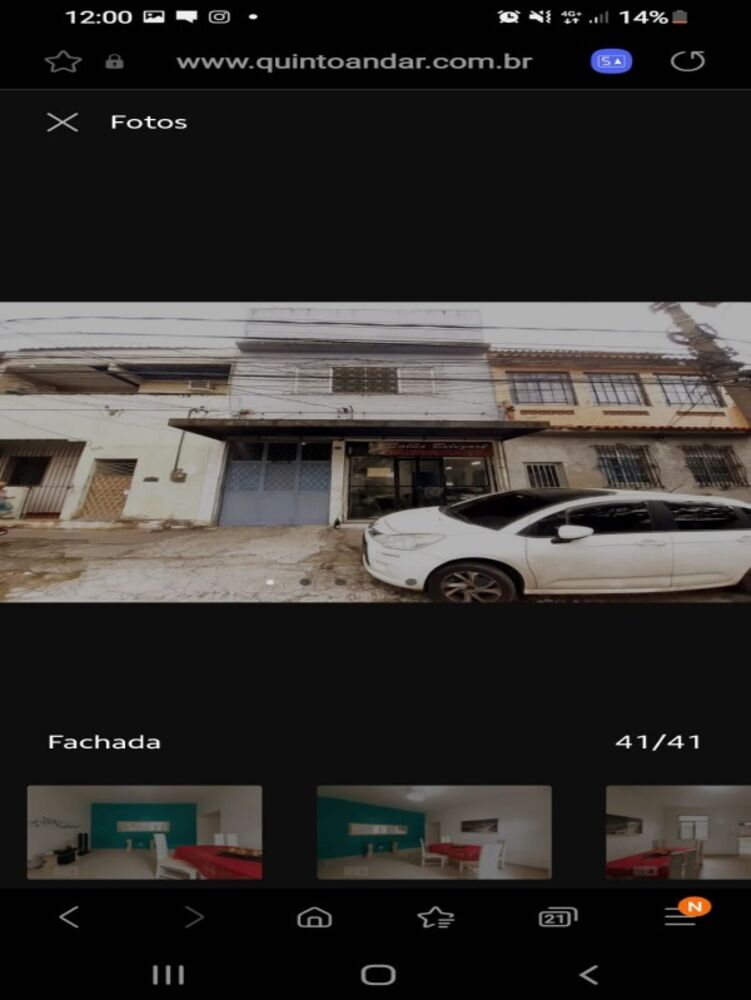The height and width of the screenshot is (1000, 751).
Task: View the full Fachada photo
Action: 375,452
